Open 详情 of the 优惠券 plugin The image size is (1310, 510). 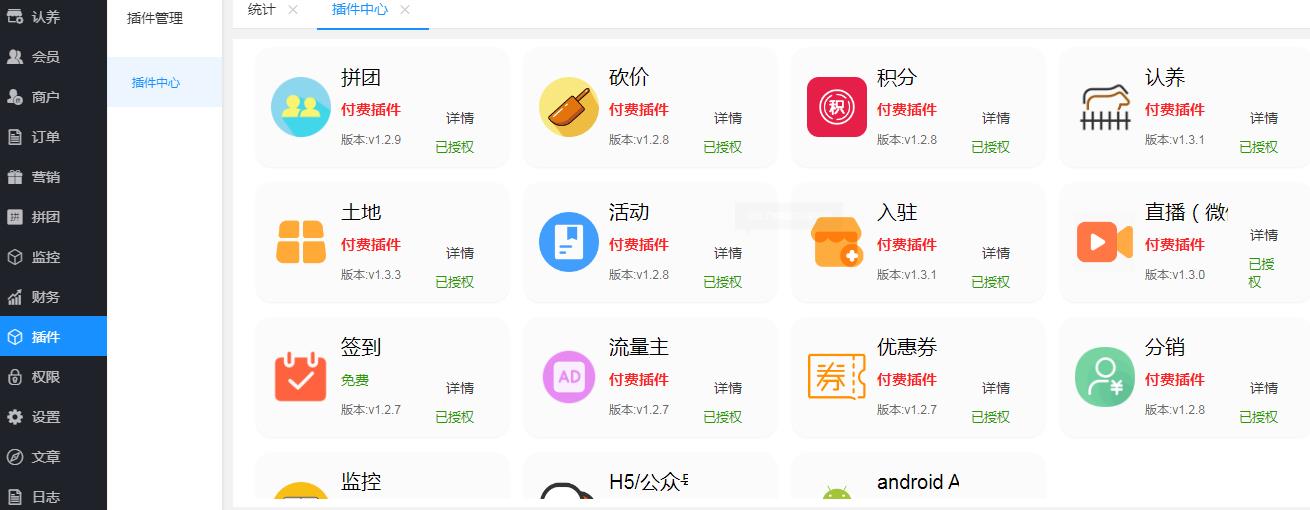click(996, 388)
